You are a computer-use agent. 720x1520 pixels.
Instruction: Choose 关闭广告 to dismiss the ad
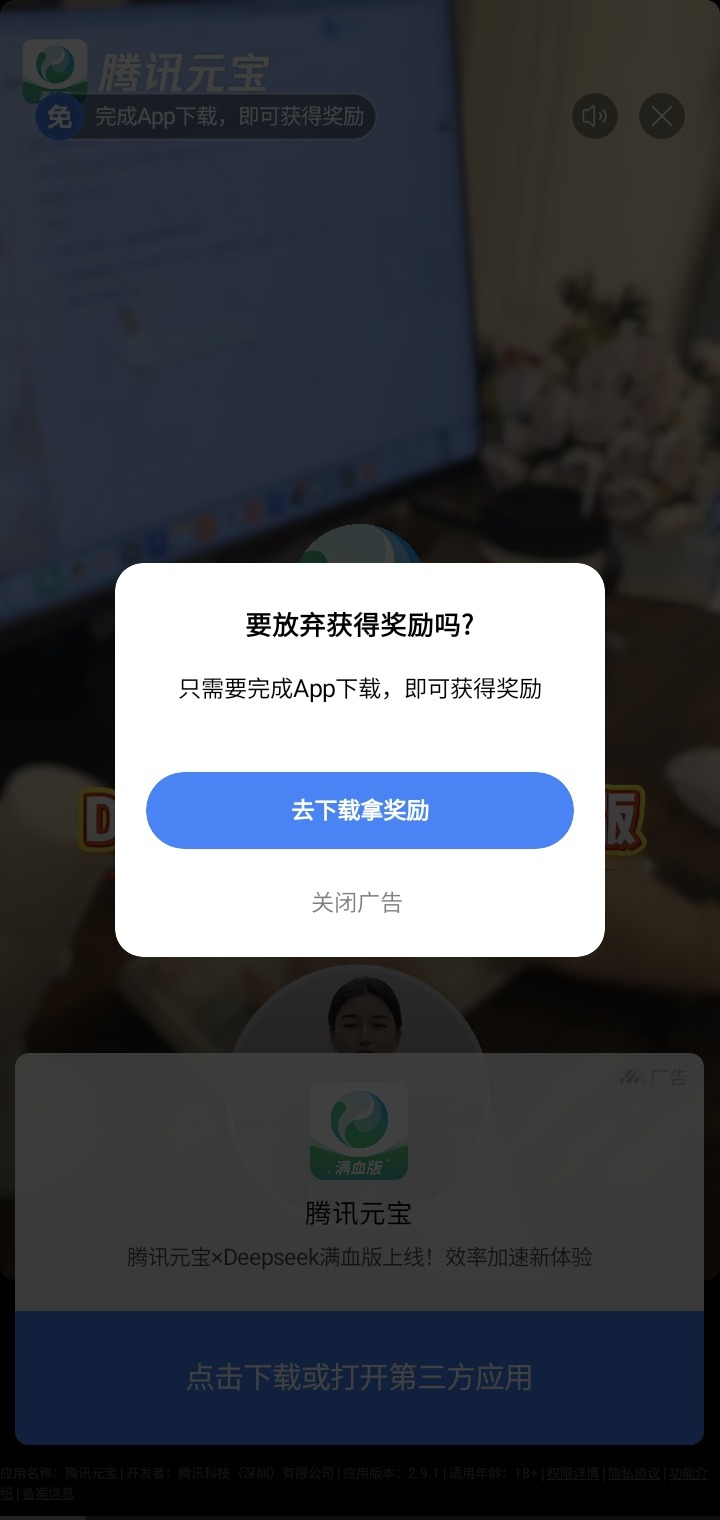click(x=357, y=903)
